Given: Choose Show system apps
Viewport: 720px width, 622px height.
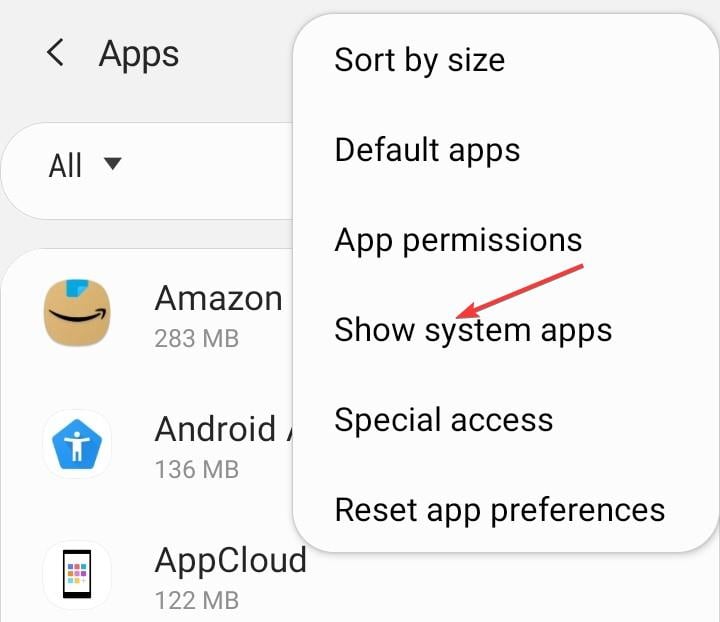Looking at the screenshot, I should pyautogui.click(x=473, y=330).
